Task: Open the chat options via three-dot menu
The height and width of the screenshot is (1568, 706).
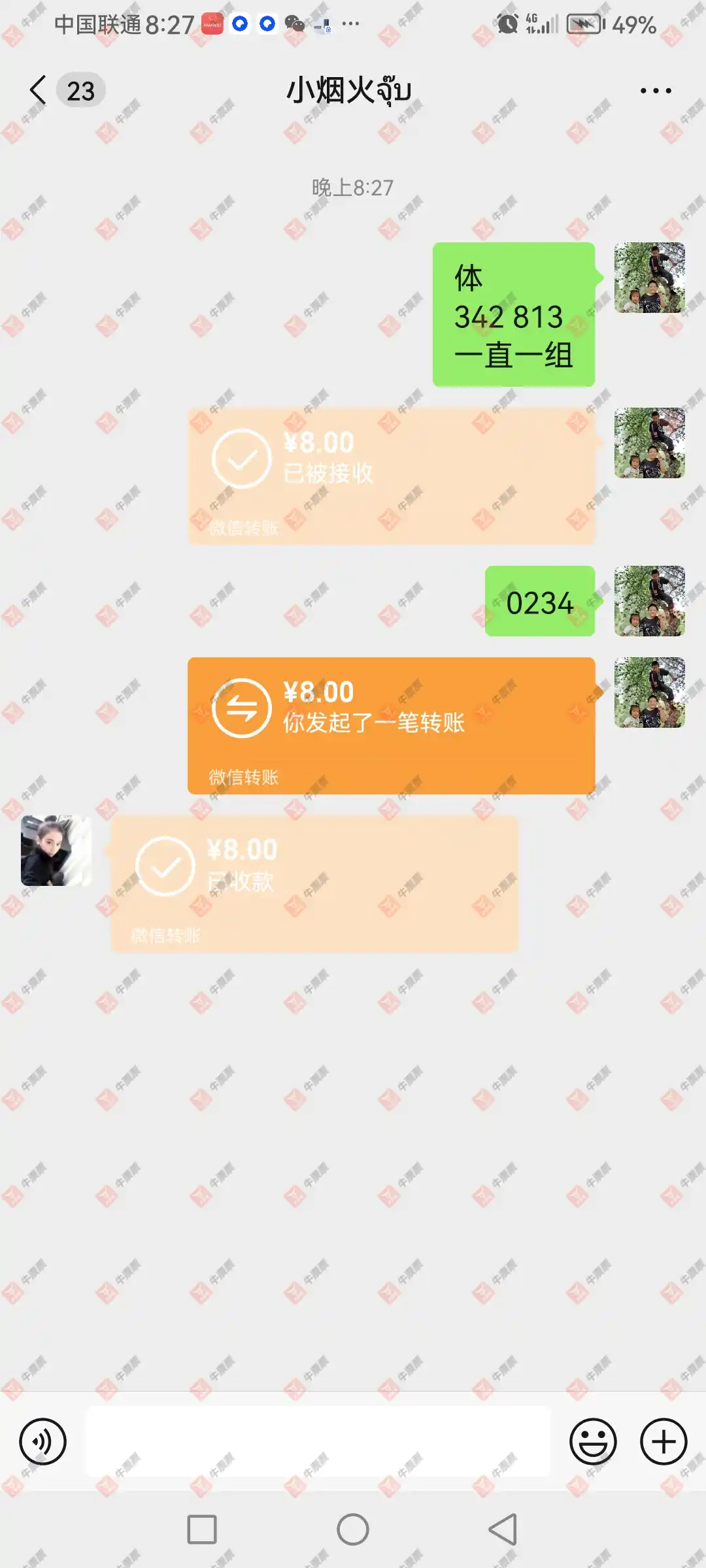Action: click(x=656, y=90)
